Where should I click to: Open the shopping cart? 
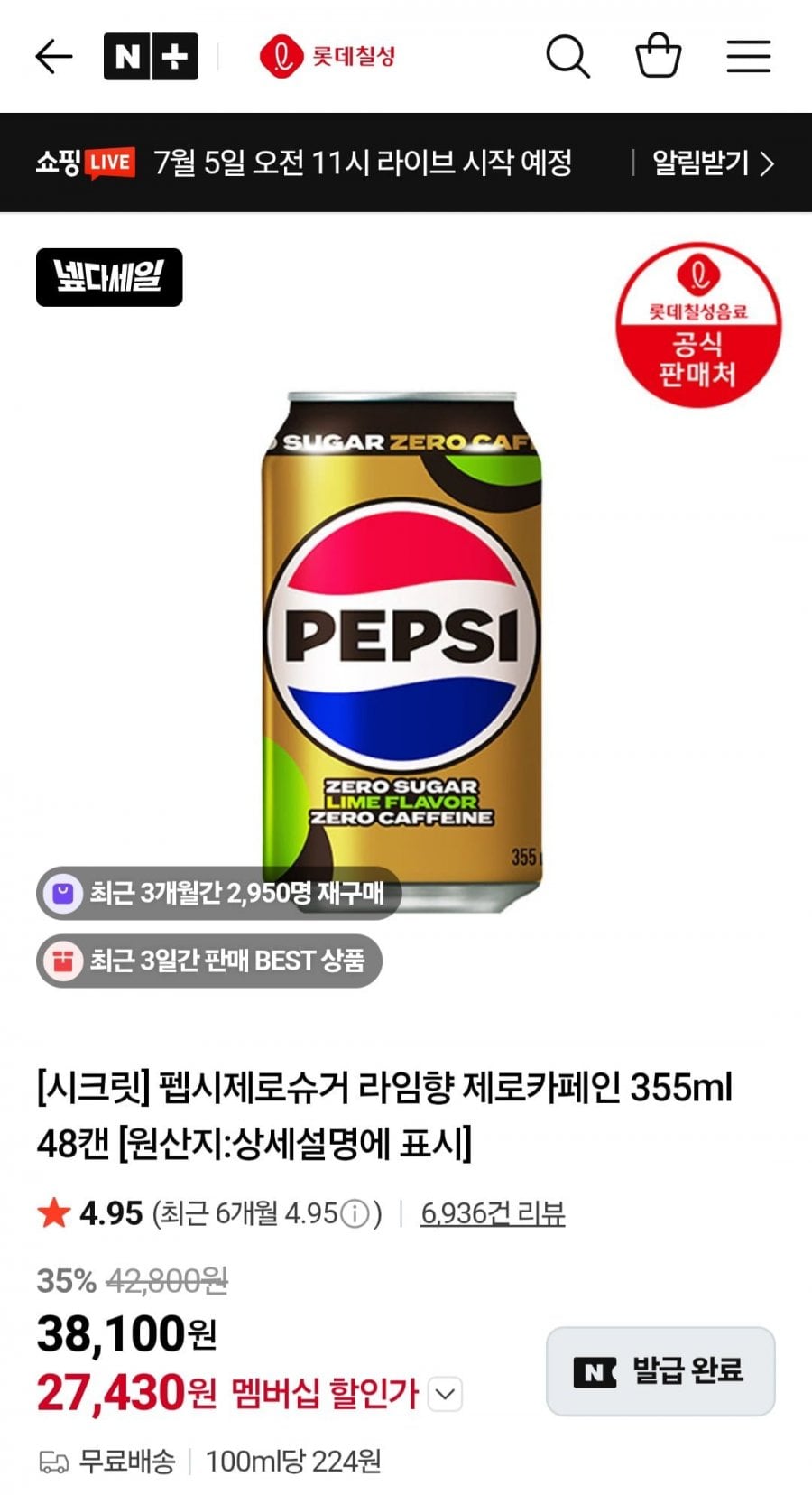(659, 56)
